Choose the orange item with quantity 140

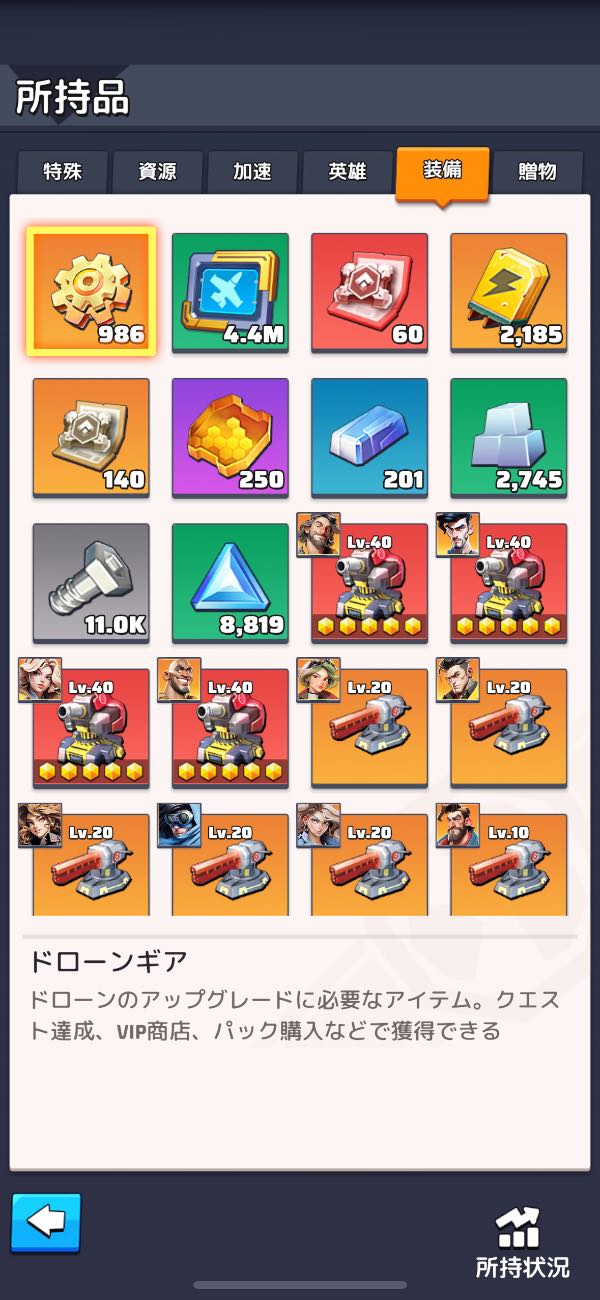tap(91, 437)
